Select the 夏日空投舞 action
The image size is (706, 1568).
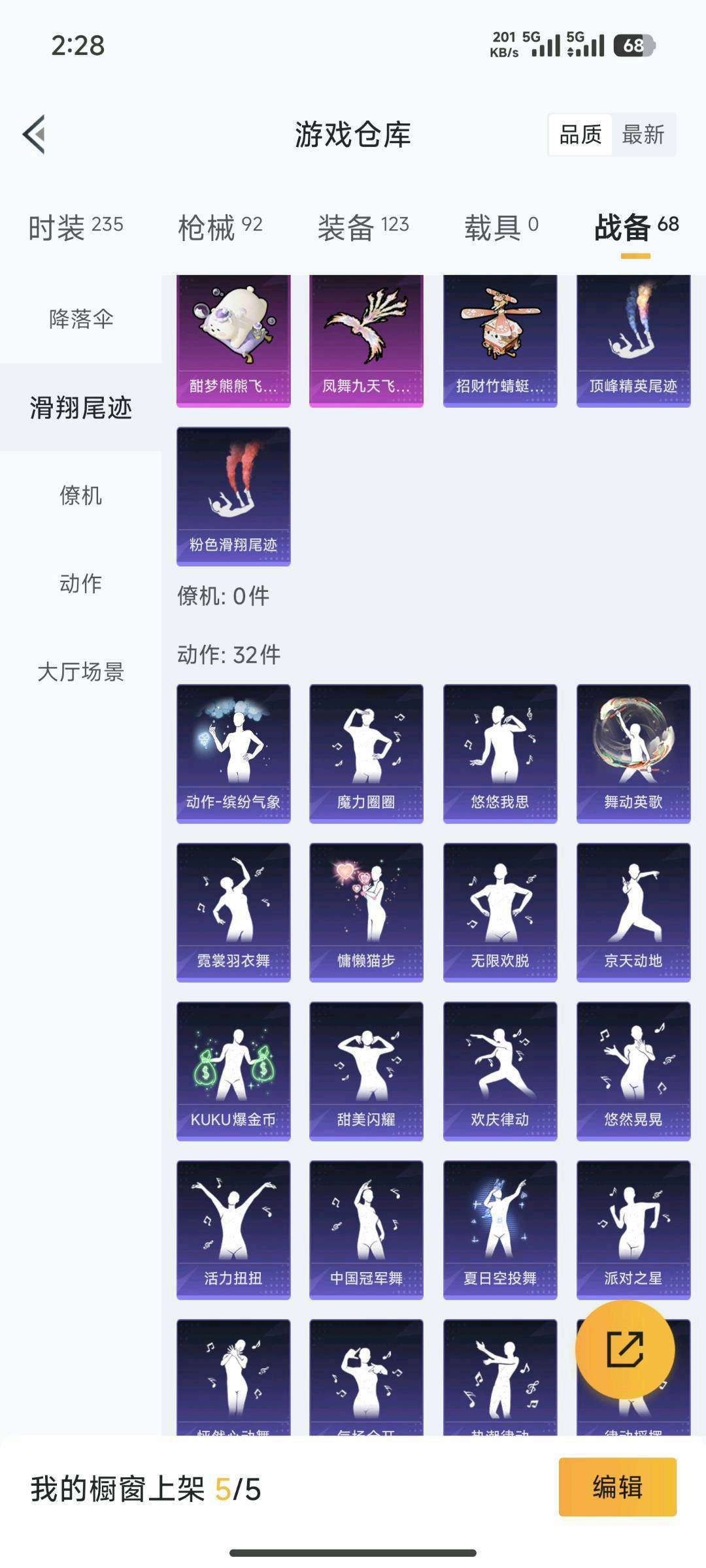500,1230
